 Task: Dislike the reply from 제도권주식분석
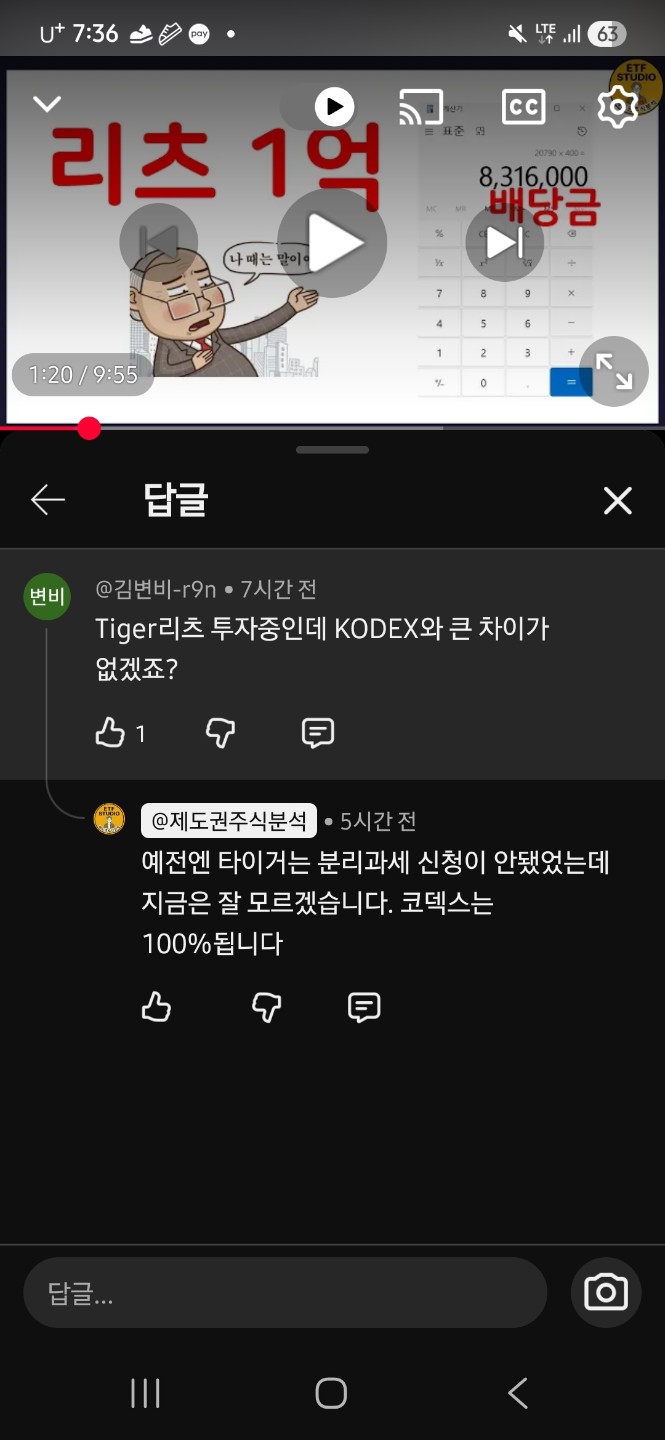click(x=266, y=1007)
